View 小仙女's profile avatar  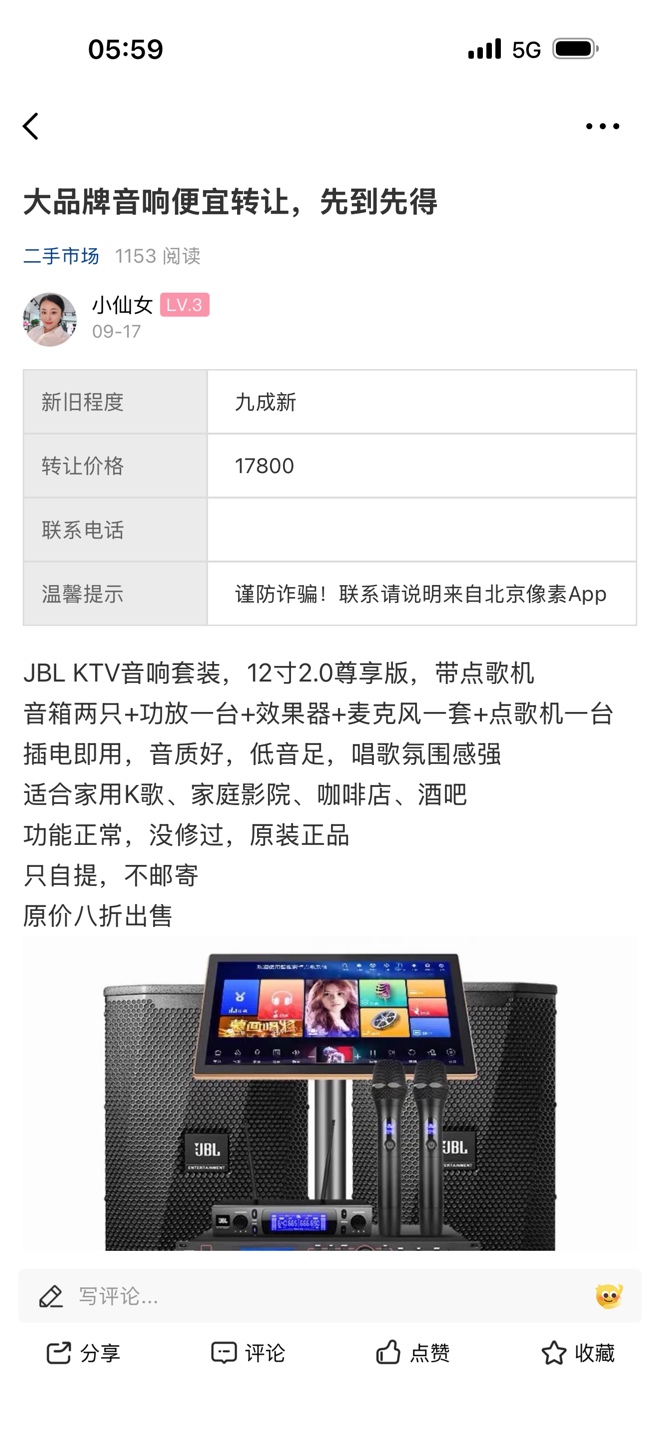tap(50, 319)
